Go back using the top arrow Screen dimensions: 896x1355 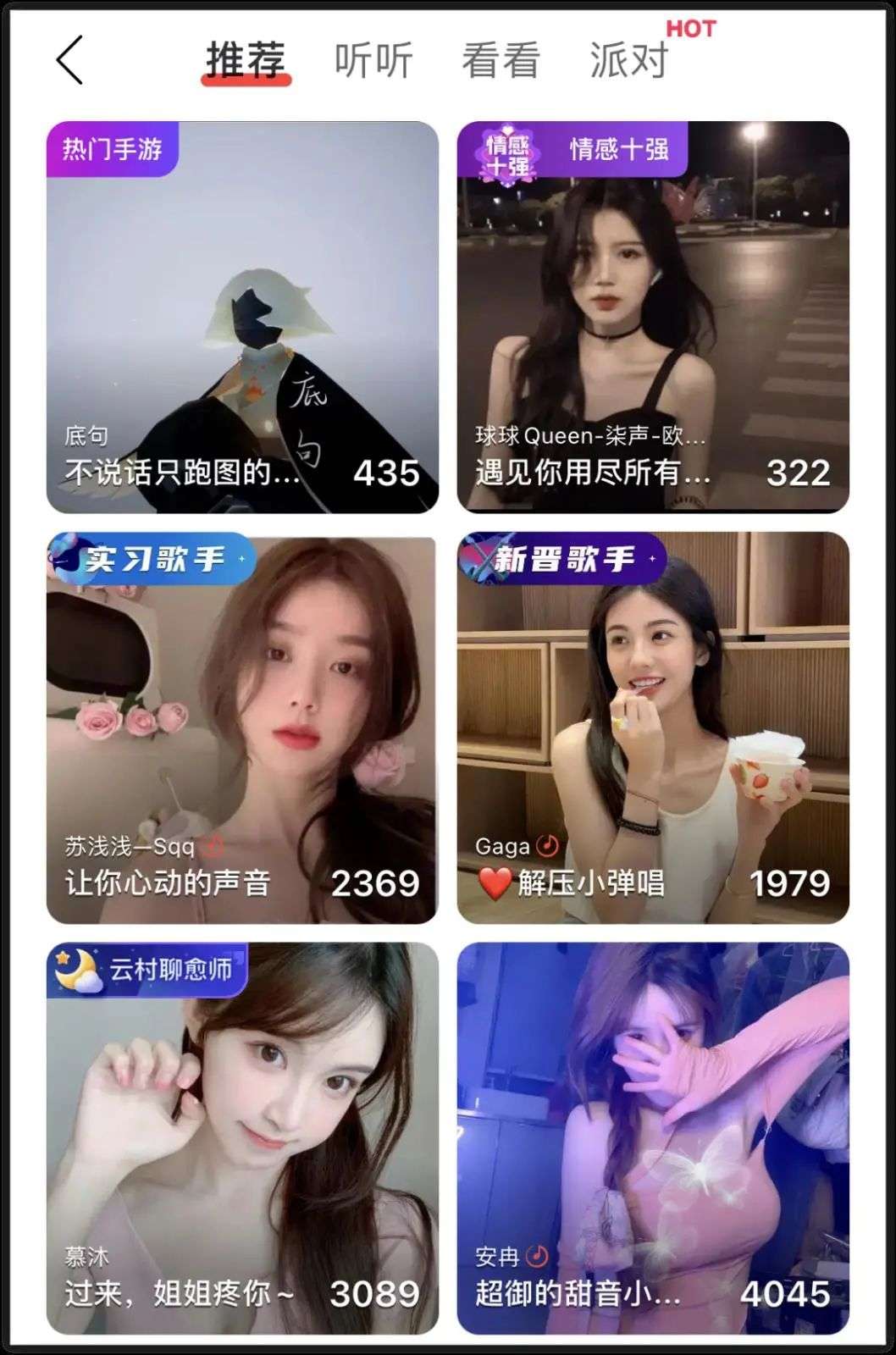[x=69, y=60]
